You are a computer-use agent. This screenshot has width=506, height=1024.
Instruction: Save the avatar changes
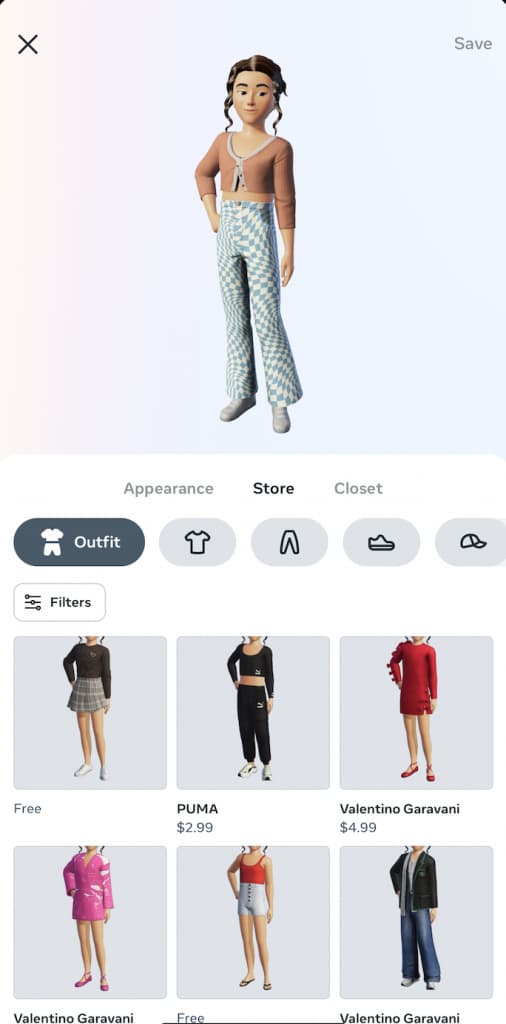pyautogui.click(x=473, y=44)
